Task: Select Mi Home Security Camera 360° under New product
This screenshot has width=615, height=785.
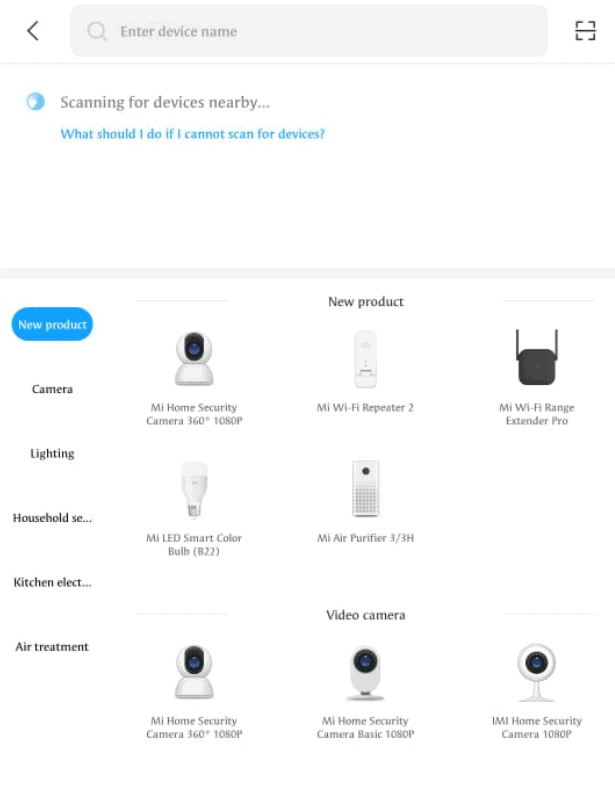Action: coord(194,375)
